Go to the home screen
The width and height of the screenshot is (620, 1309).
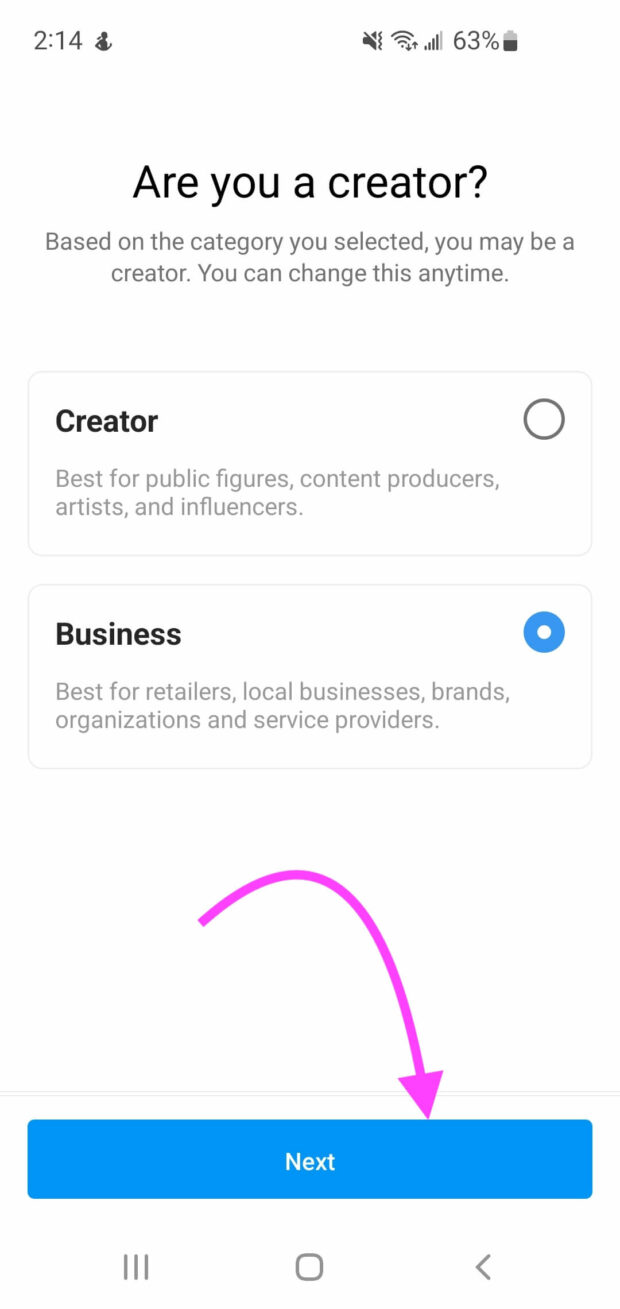tap(309, 1267)
